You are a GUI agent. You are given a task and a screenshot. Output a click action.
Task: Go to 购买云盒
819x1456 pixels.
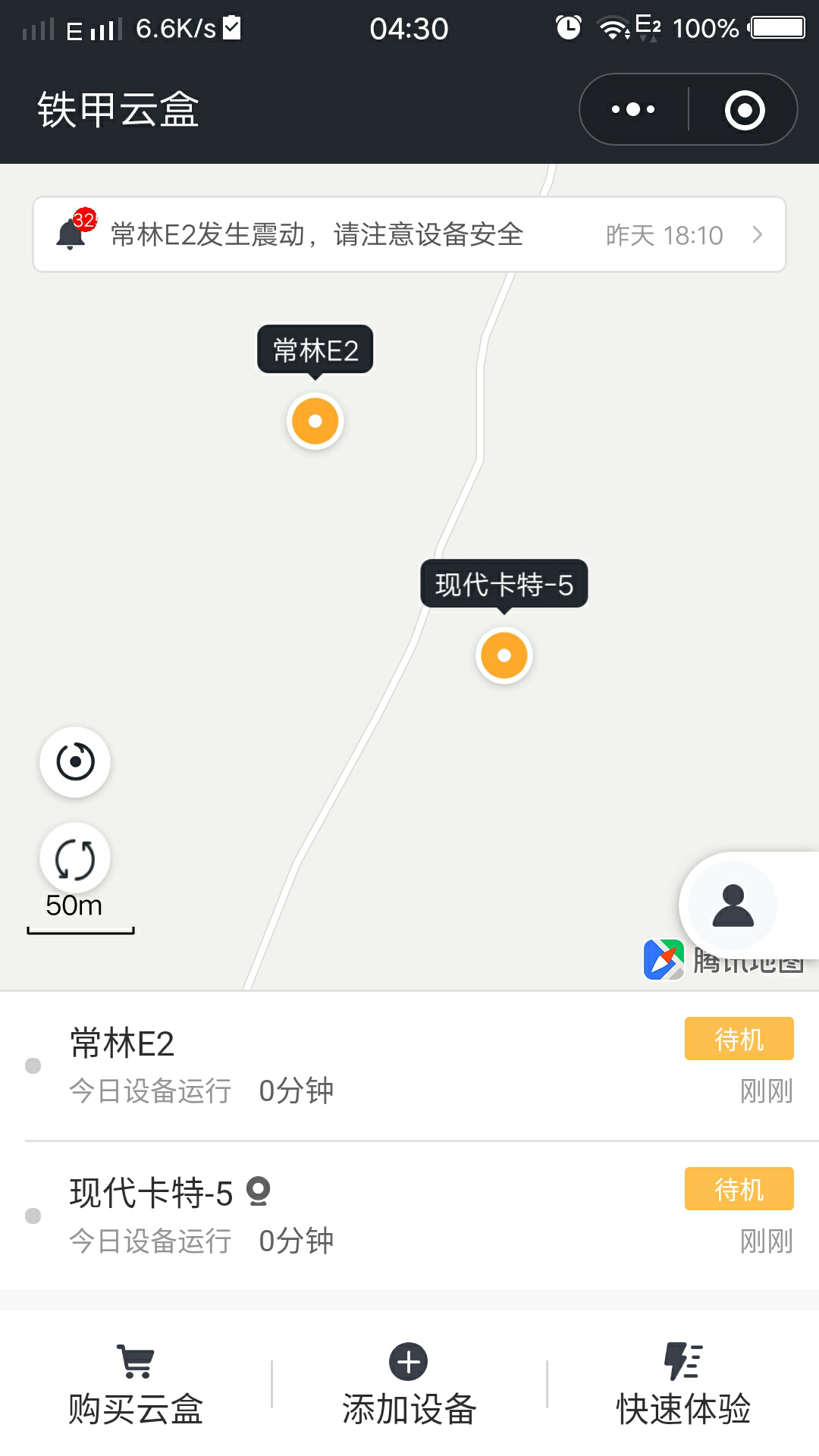(x=136, y=1385)
